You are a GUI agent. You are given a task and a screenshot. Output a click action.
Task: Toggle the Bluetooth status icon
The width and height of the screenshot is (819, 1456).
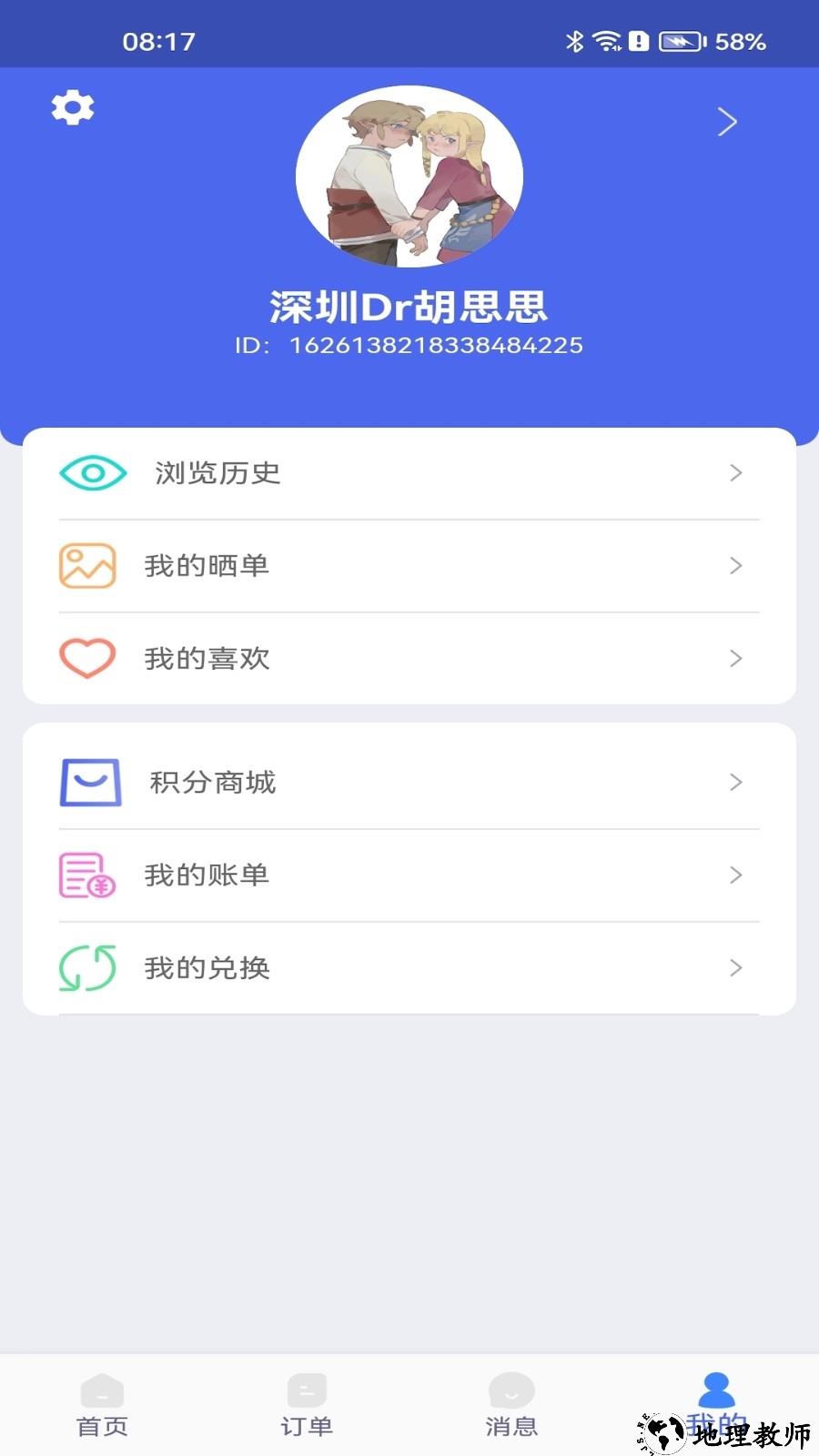[573, 40]
